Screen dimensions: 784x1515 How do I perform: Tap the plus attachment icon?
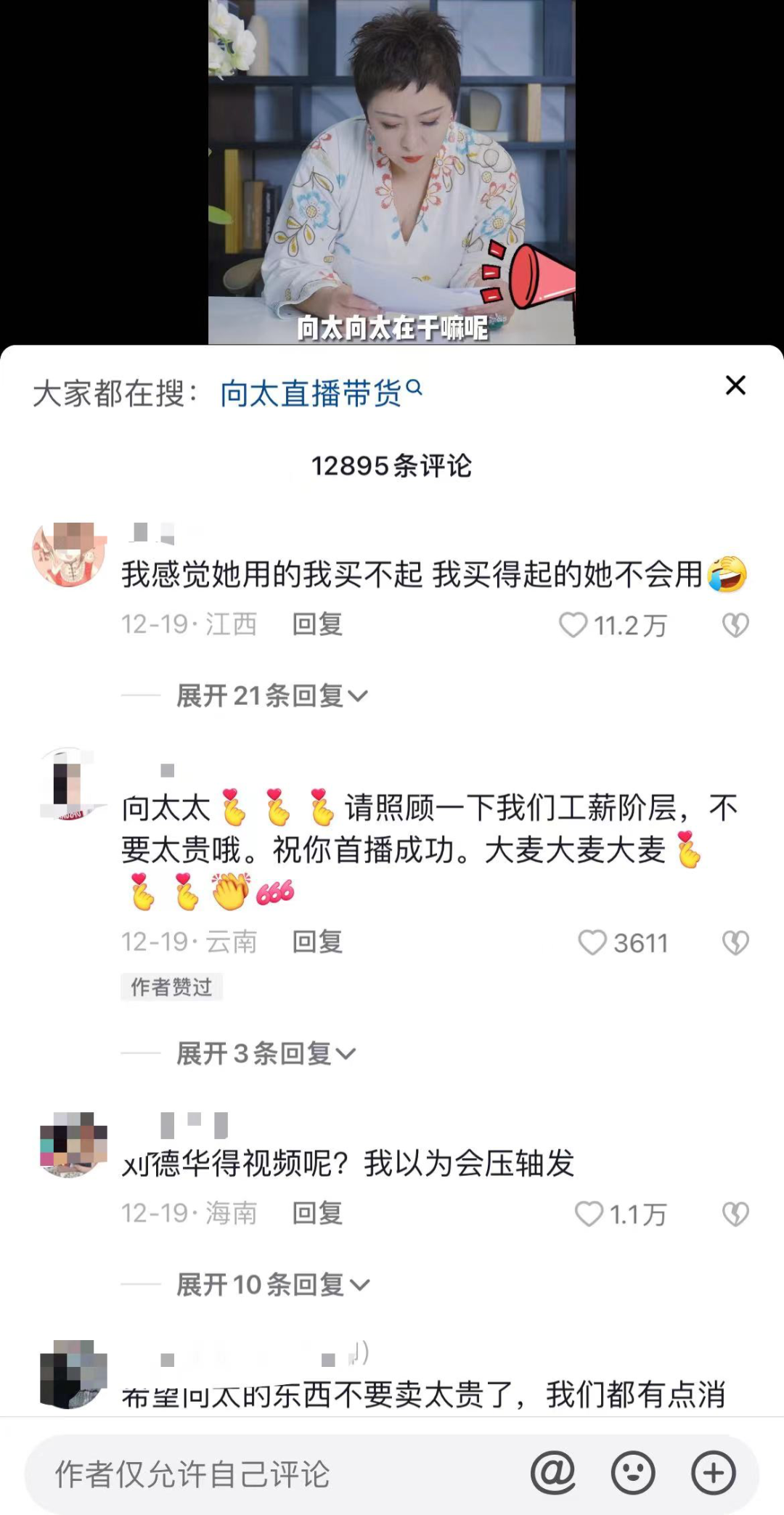pos(713,1474)
